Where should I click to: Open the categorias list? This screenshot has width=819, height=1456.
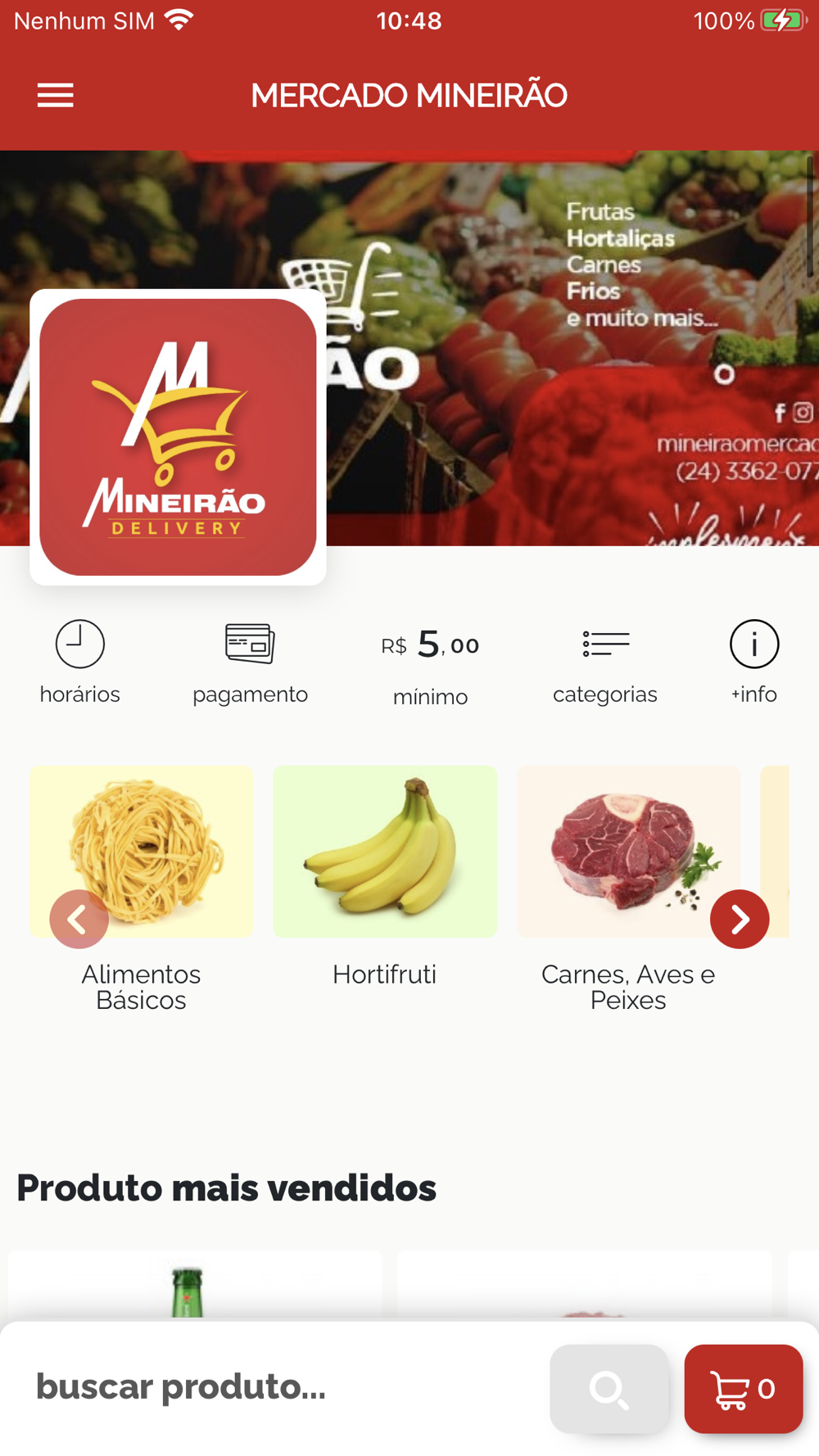point(604,662)
